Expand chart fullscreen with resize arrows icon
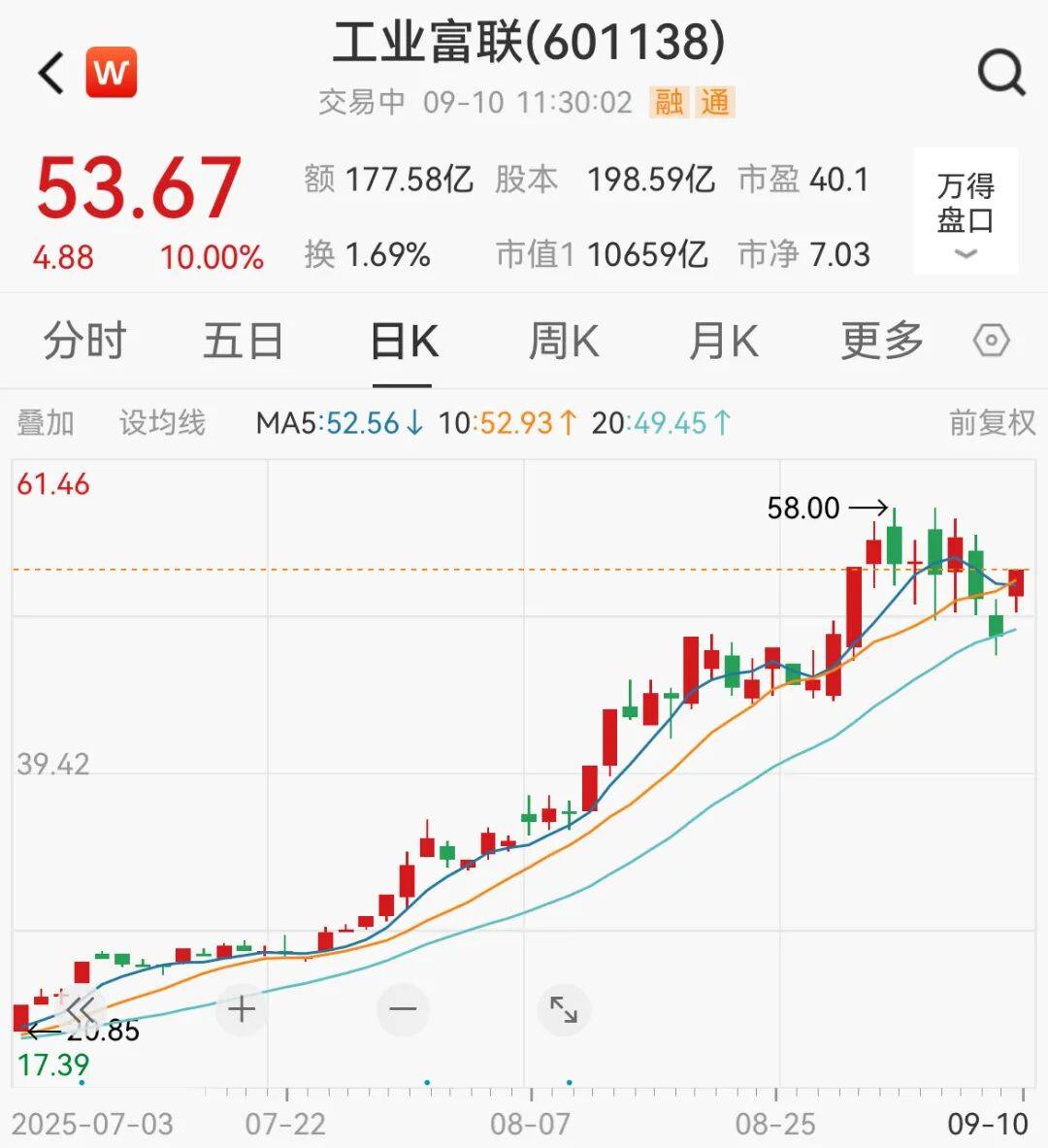Viewport: 1048px width, 1148px height. tap(563, 1008)
